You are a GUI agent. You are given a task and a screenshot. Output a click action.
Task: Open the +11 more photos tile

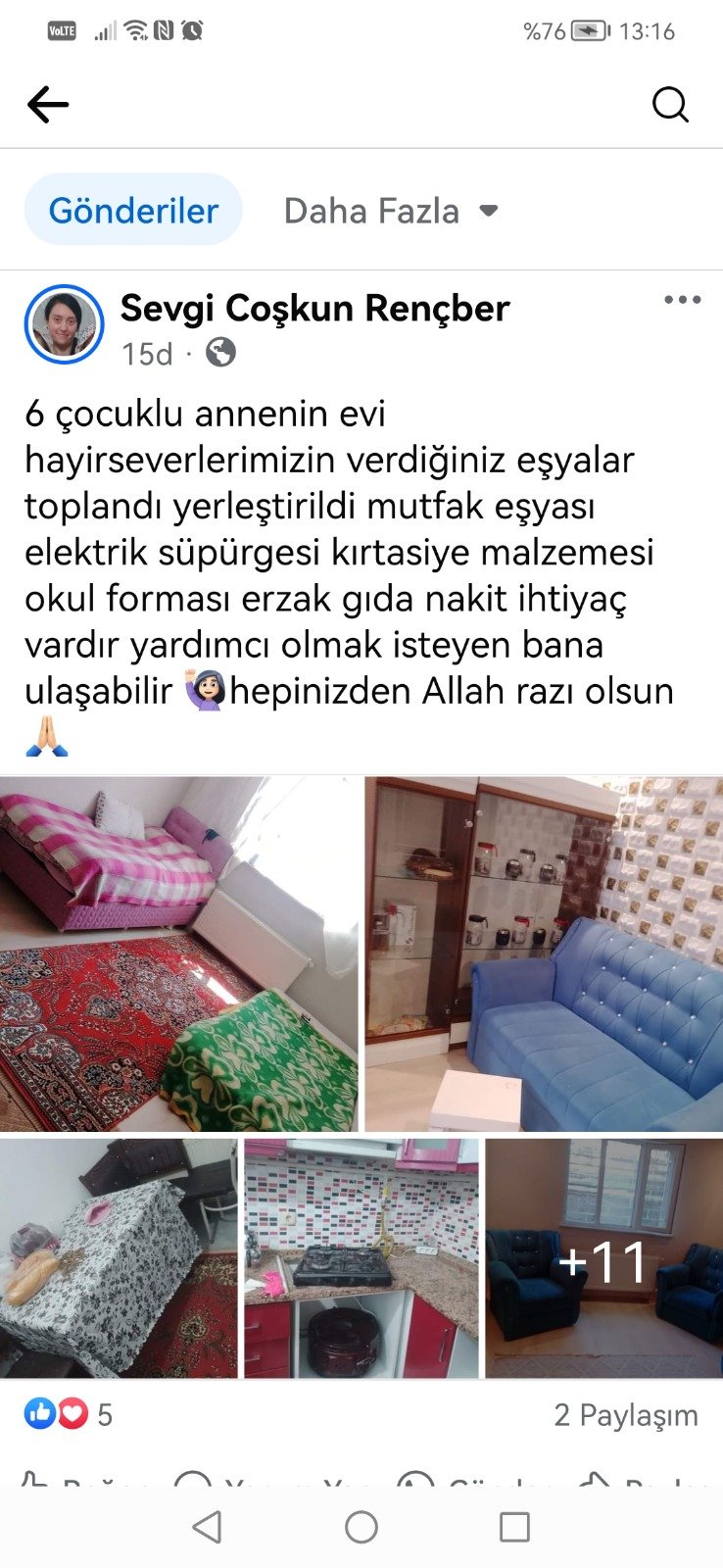pos(604,1258)
